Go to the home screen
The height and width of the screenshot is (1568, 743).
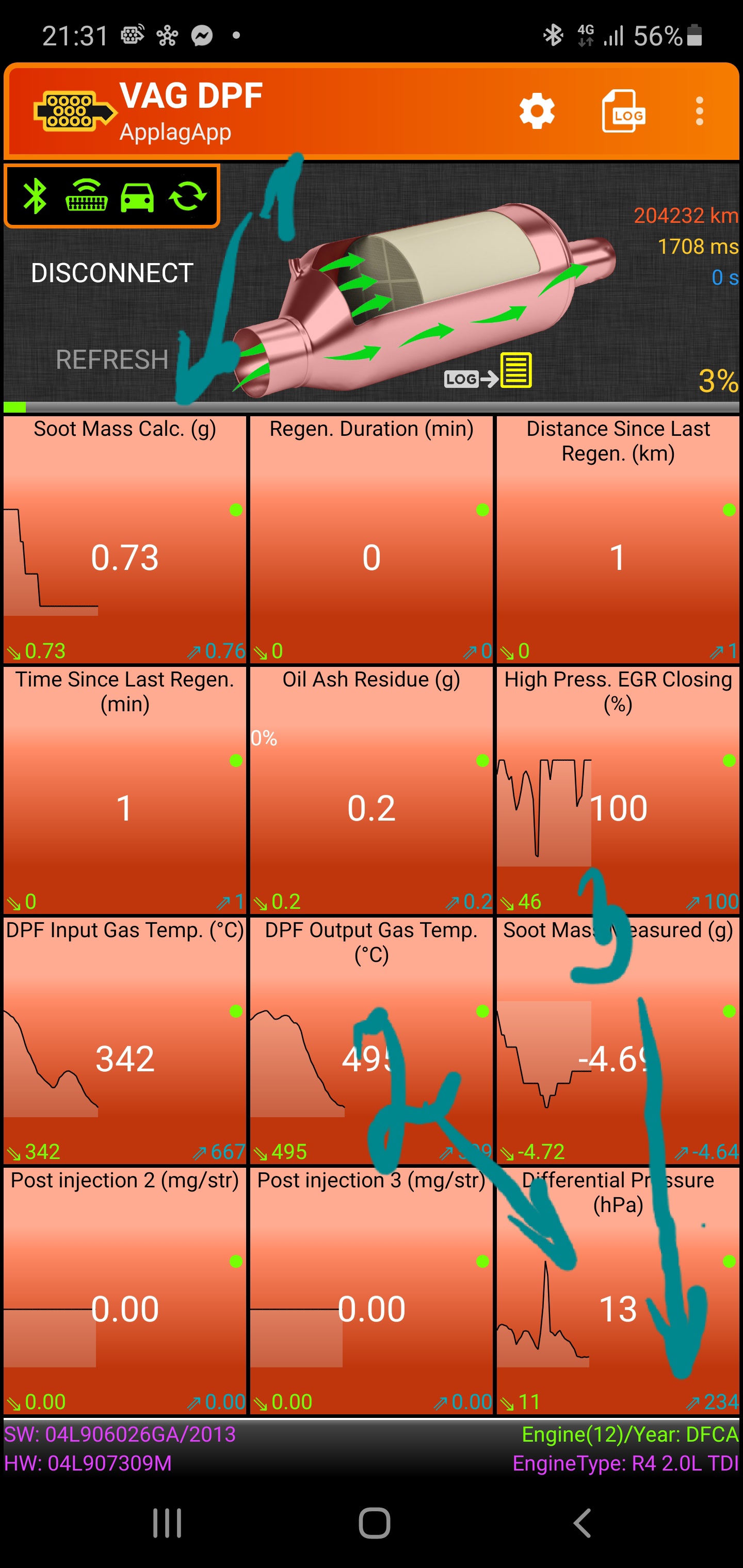click(x=374, y=1523)
